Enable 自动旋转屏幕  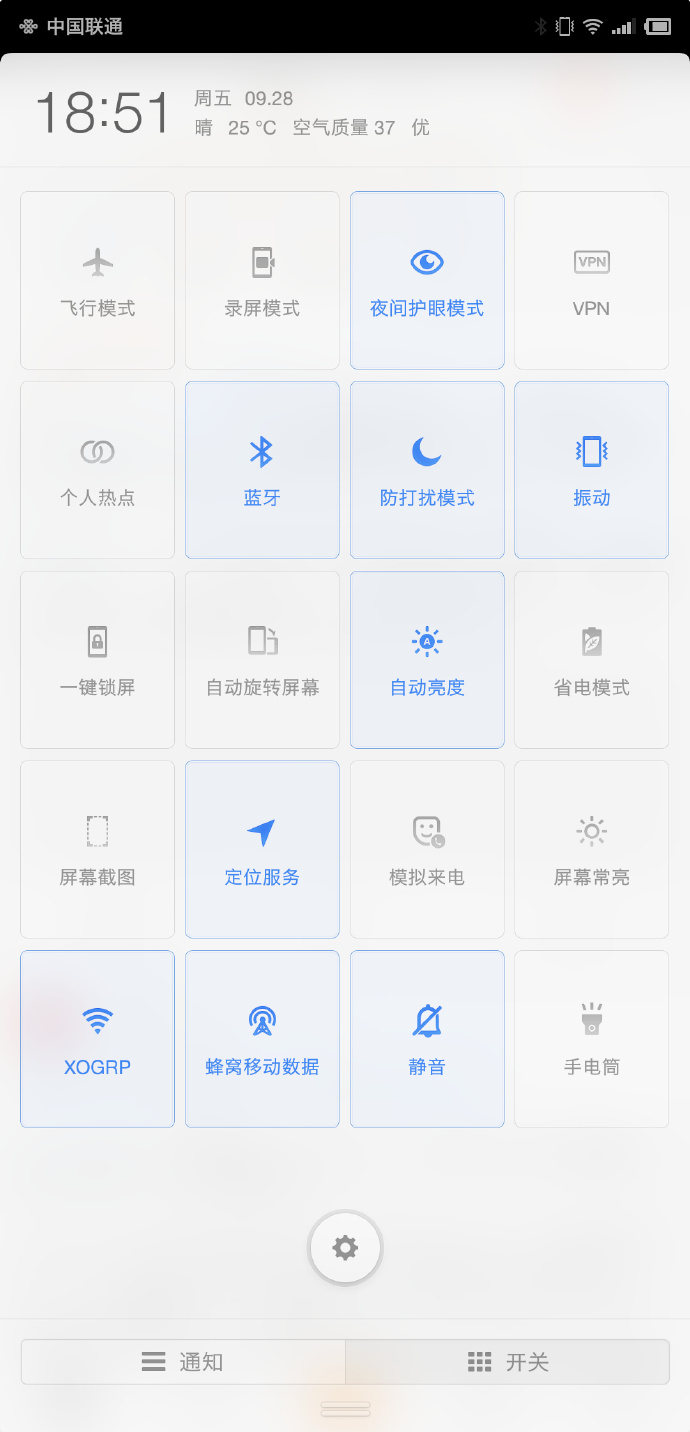click(262, 660)
